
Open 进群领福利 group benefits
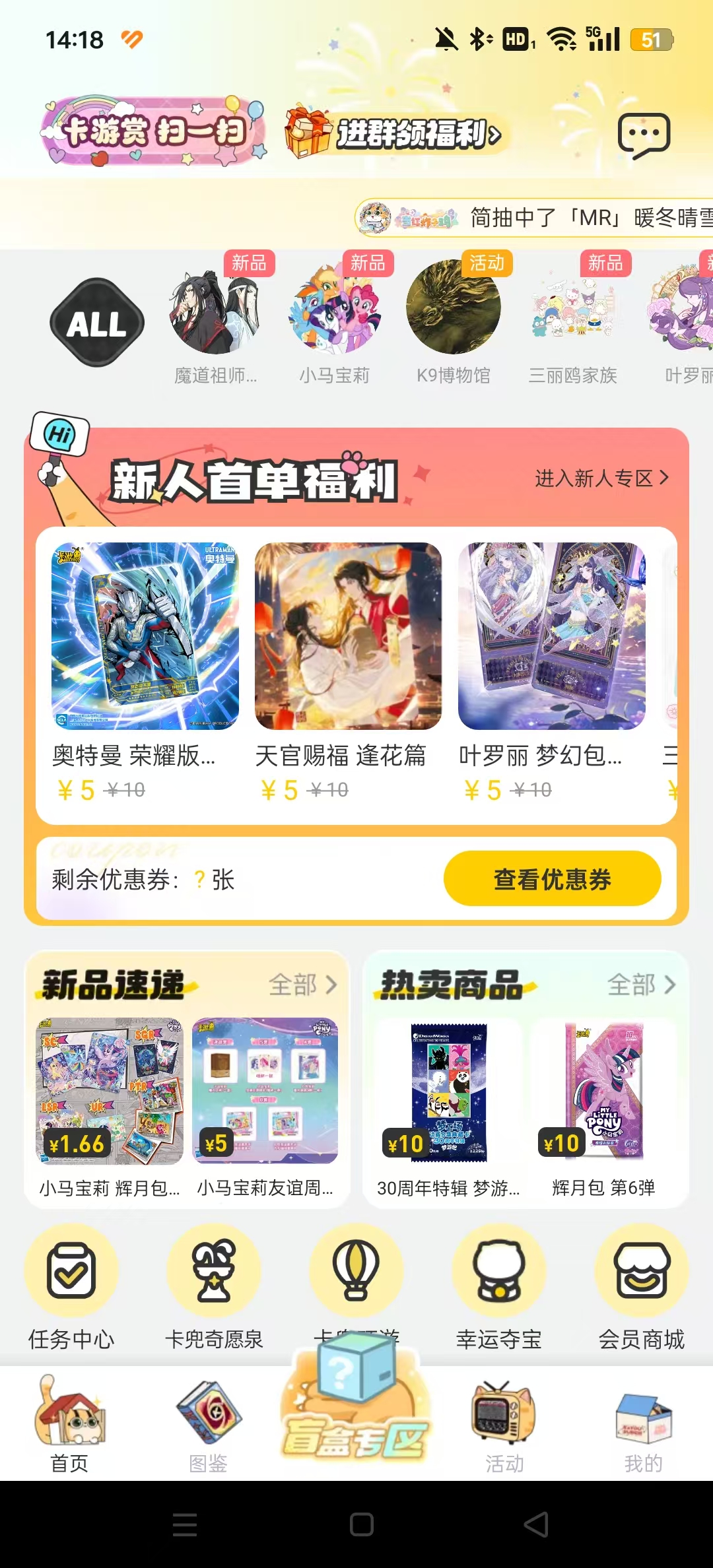[395, 132]
